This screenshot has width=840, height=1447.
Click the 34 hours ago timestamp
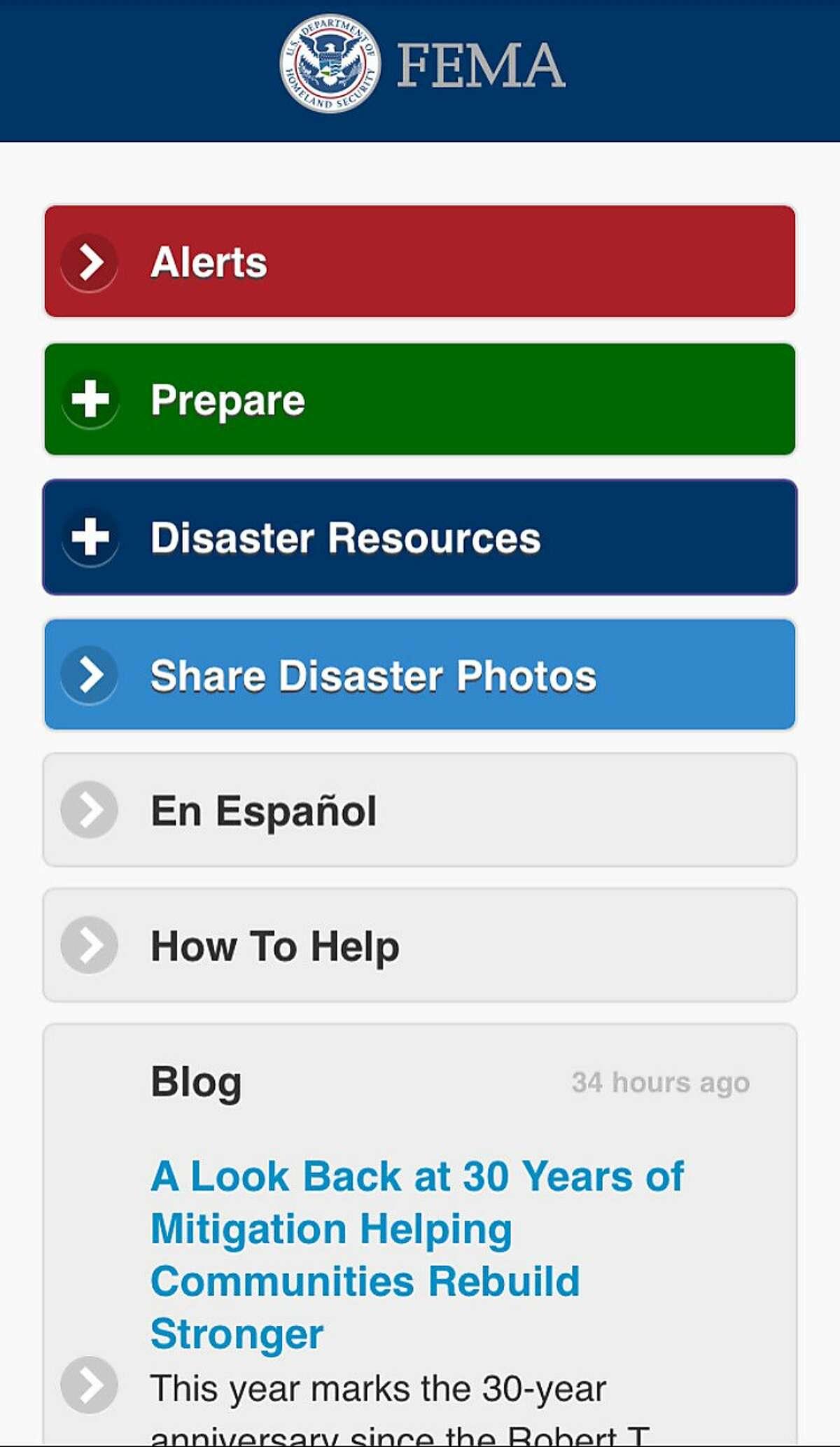[x=661, y=1082]
